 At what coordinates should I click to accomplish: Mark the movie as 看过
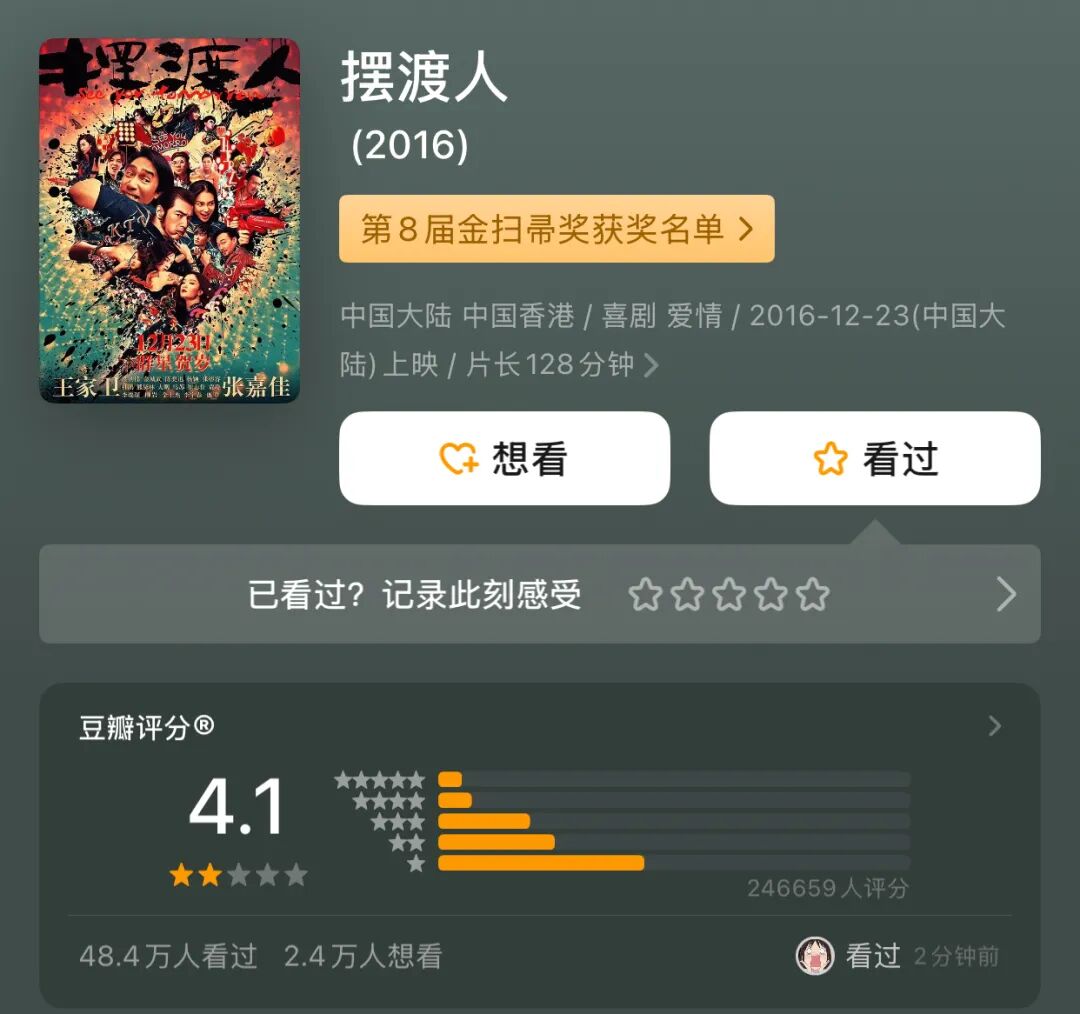874,459
